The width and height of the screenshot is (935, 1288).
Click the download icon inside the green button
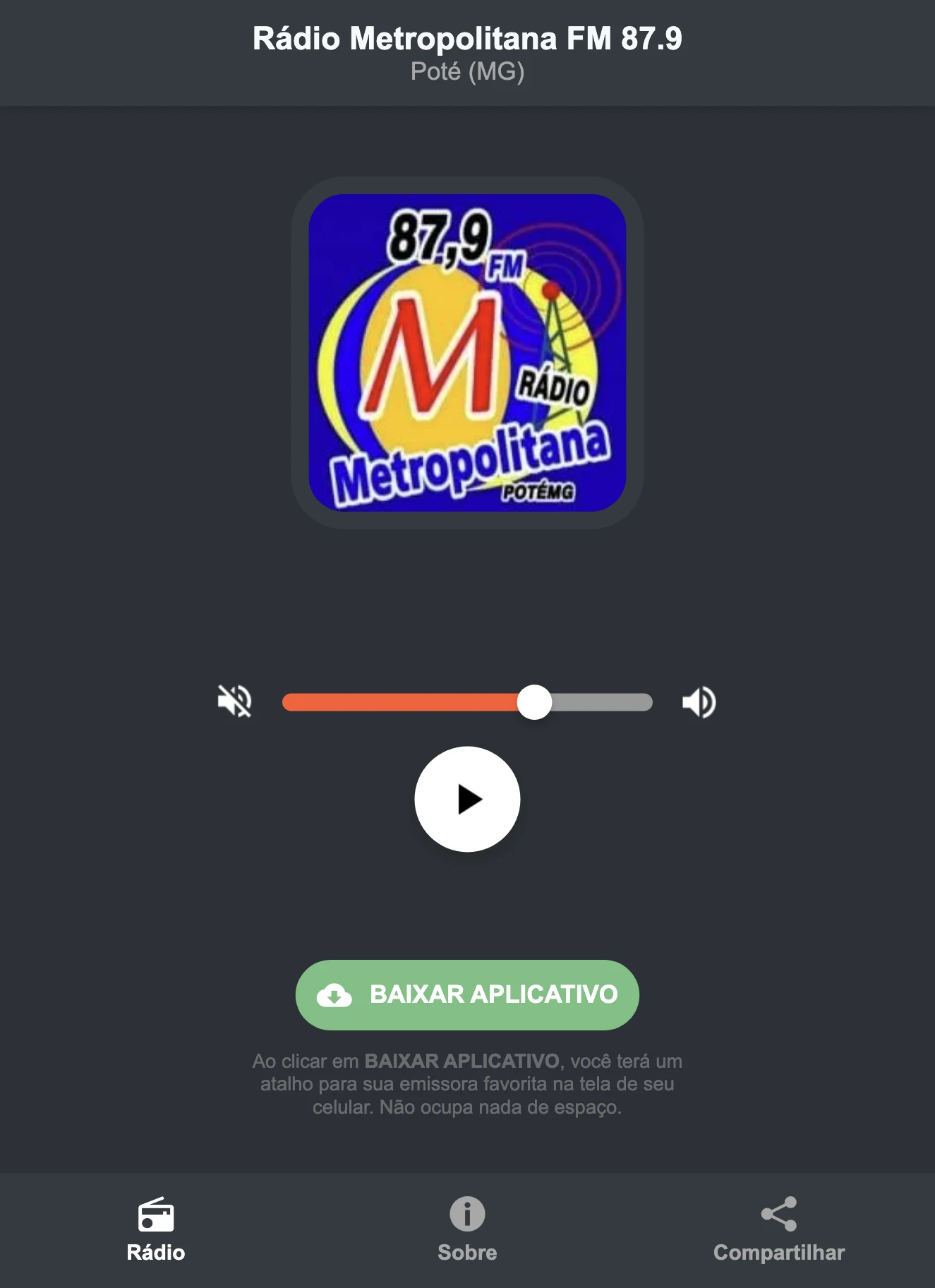[x=337, y=995]
